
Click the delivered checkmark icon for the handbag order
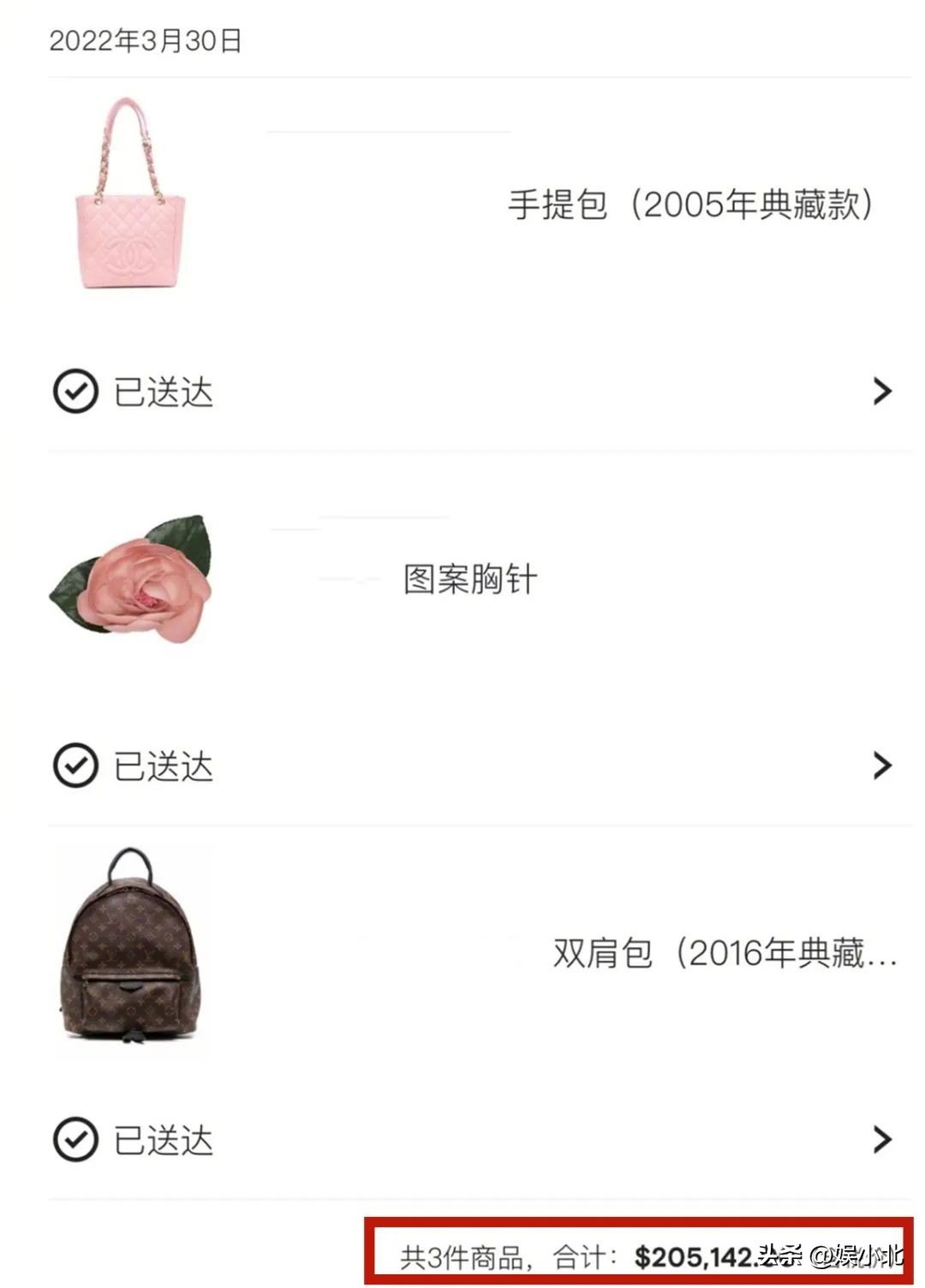77,391
